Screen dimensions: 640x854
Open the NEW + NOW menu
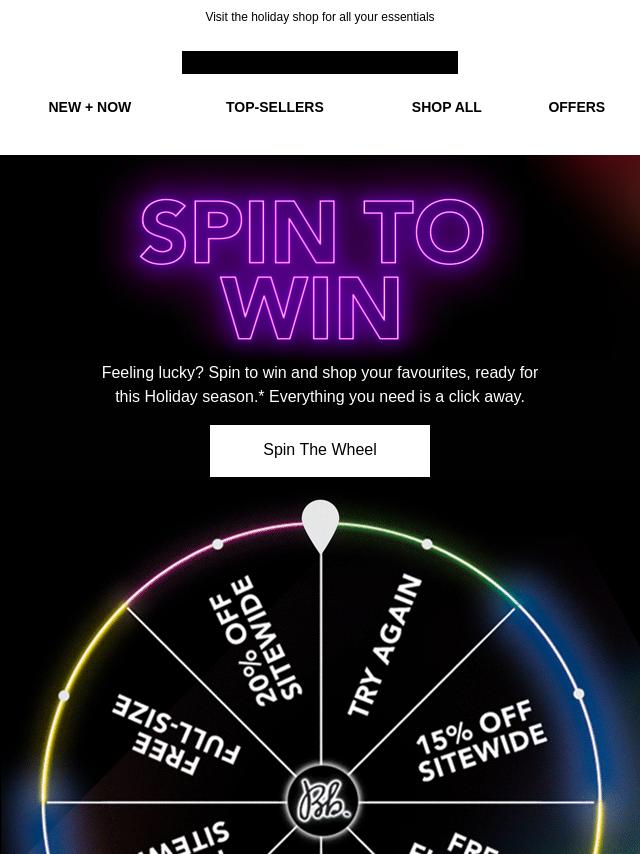[90, 107]
